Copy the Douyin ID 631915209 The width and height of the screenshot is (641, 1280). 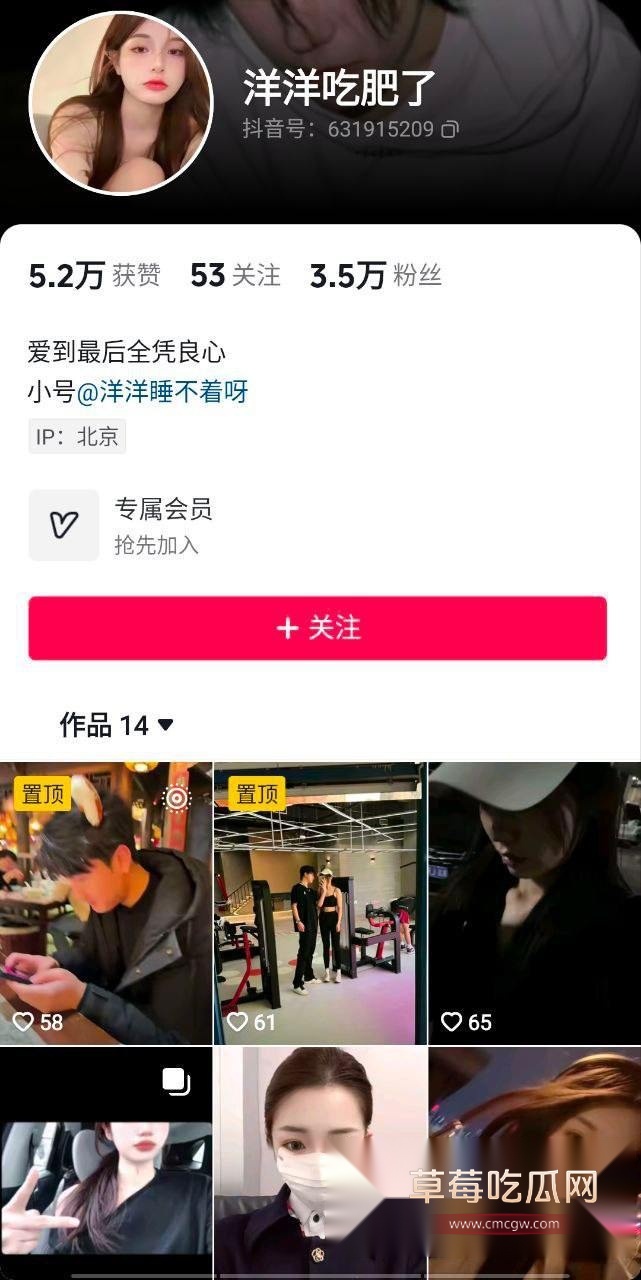(451, 129)
